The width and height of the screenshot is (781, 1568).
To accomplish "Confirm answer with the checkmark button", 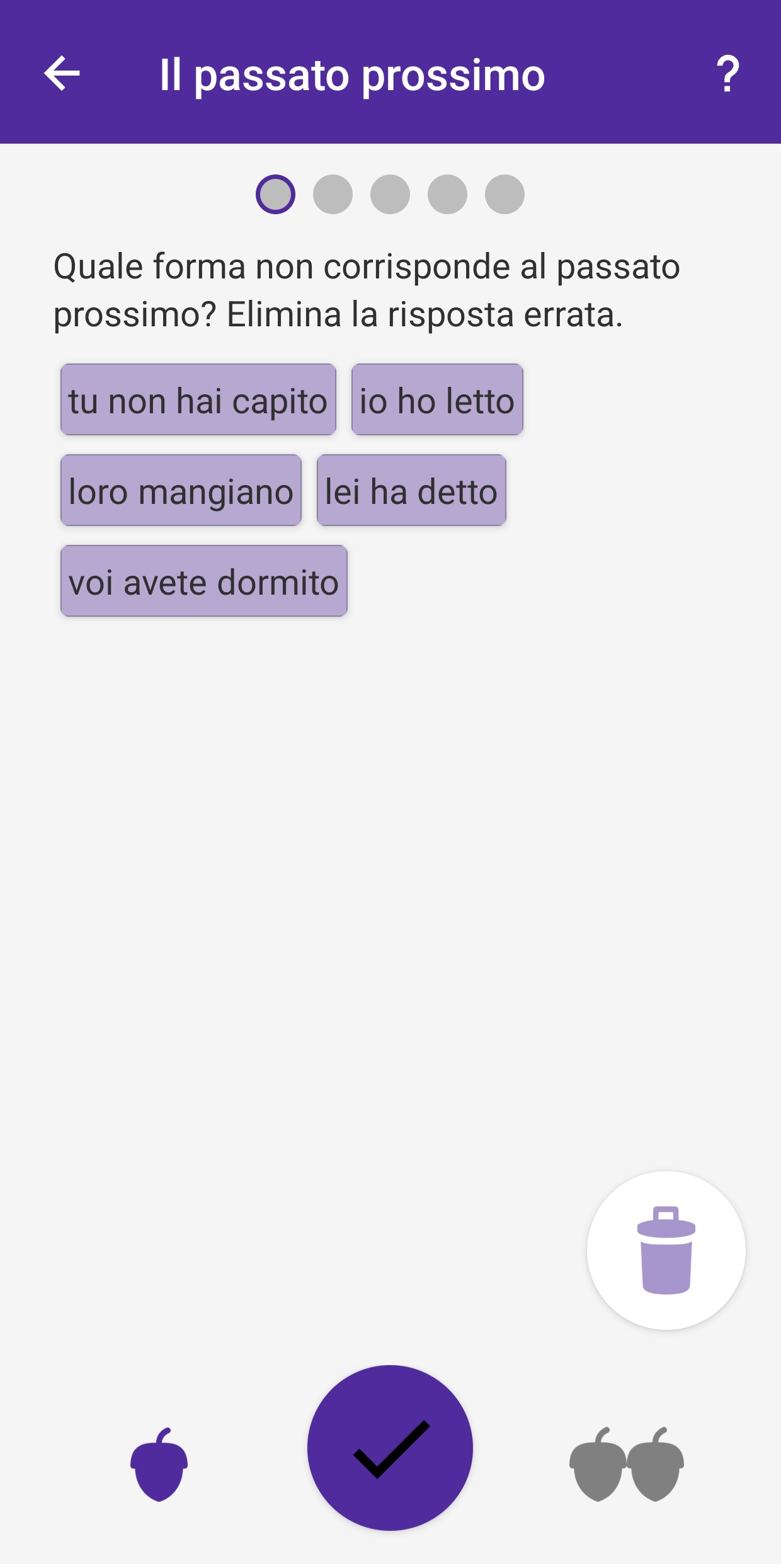I will pos(390,1448).
